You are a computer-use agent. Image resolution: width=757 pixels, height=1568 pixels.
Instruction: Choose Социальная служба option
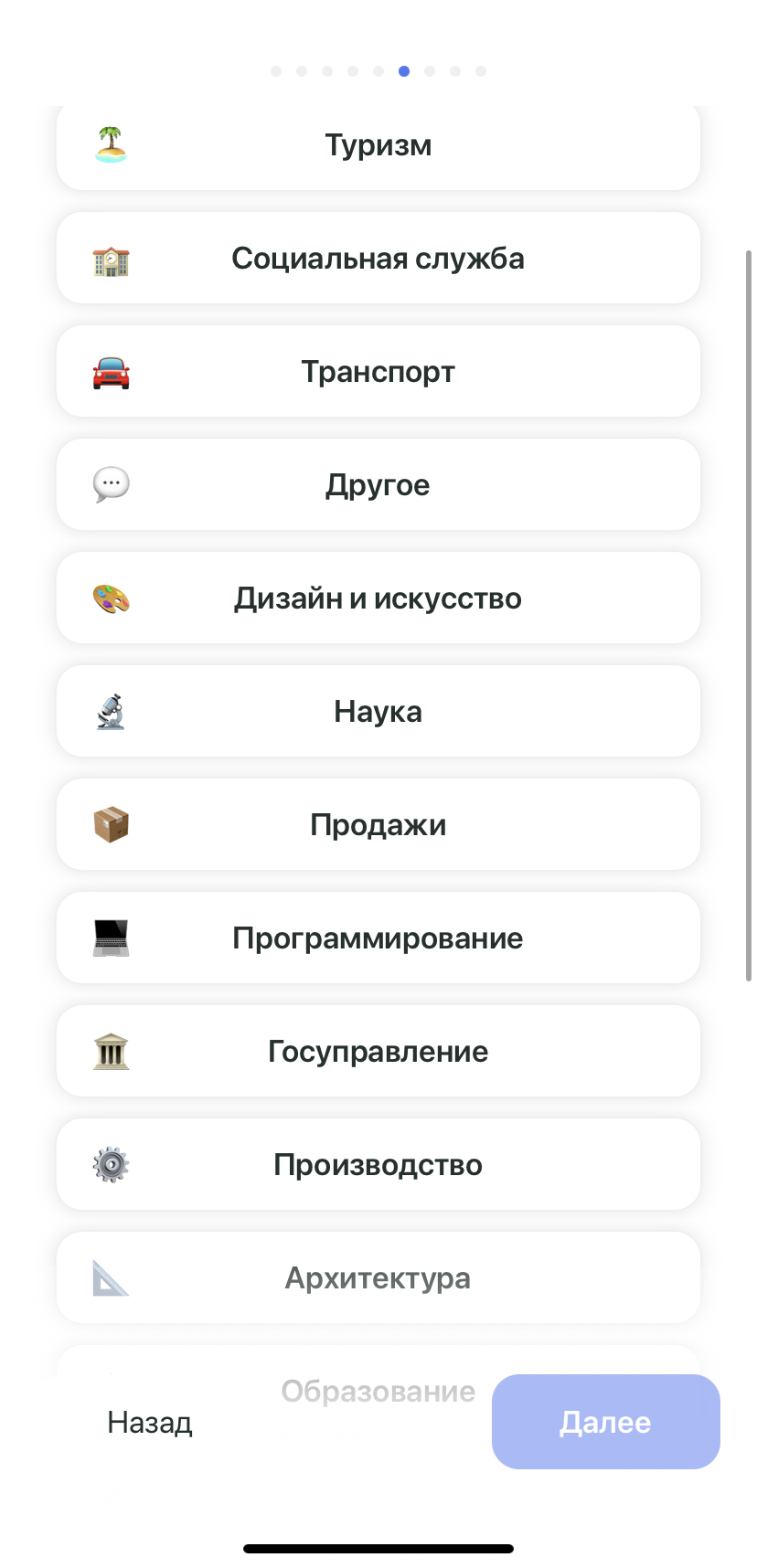378,259
